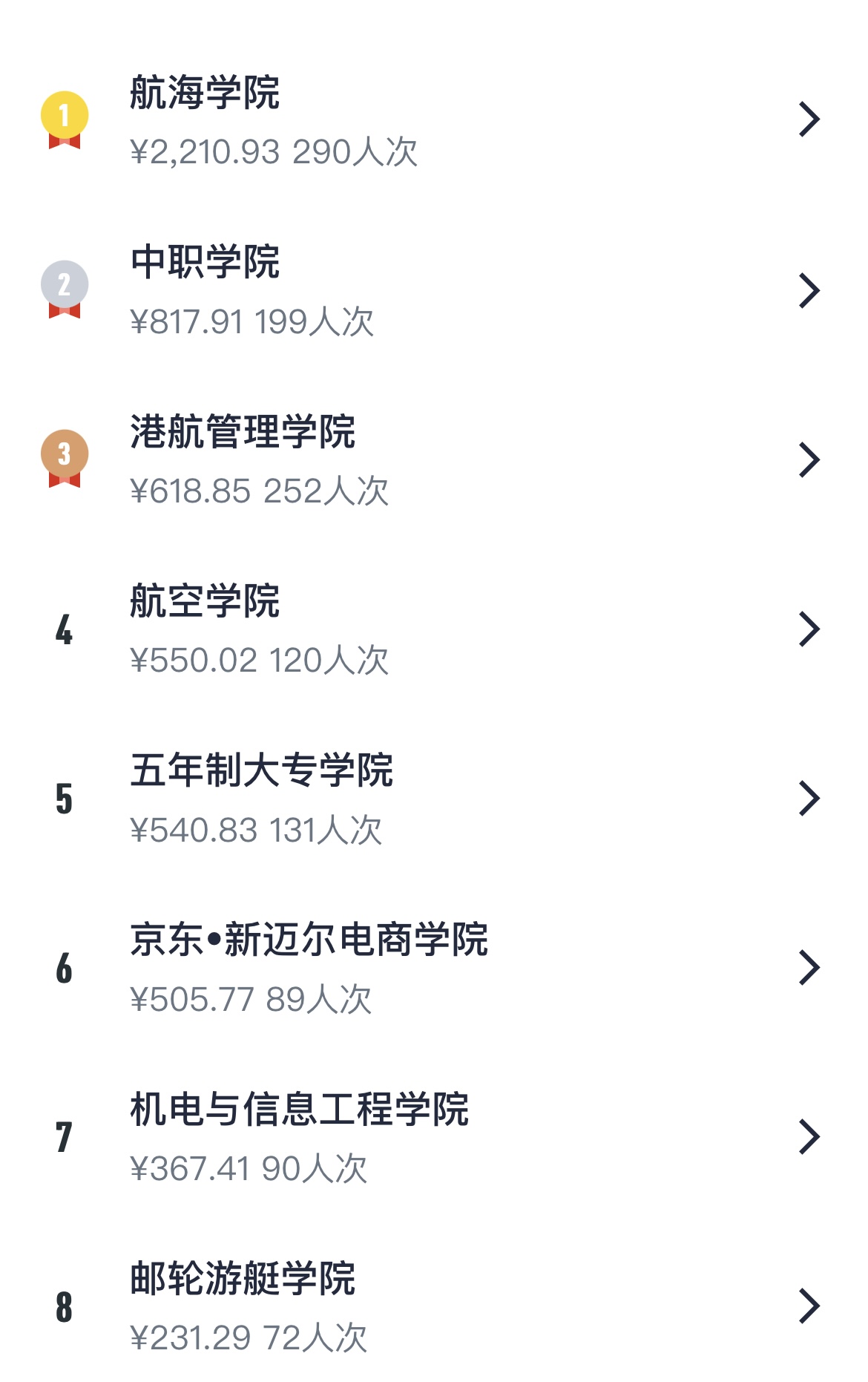Open the 邮轮游艇学院 row
The image size is (868, 1382).
(x=434, y=1306)
